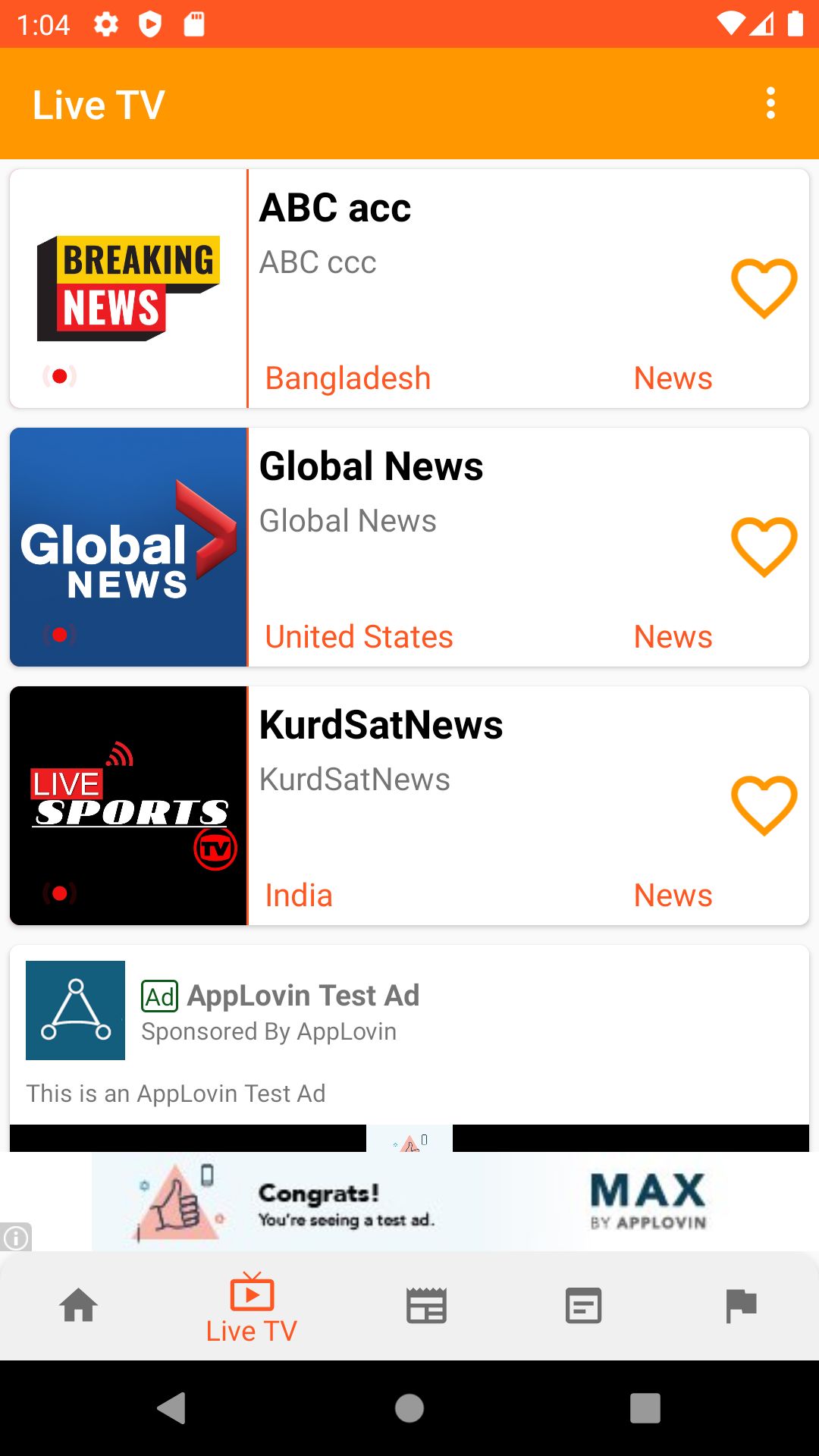Tap the flag report icon in bottom navigation
819x1456 pixels.
click(741, 1301)
